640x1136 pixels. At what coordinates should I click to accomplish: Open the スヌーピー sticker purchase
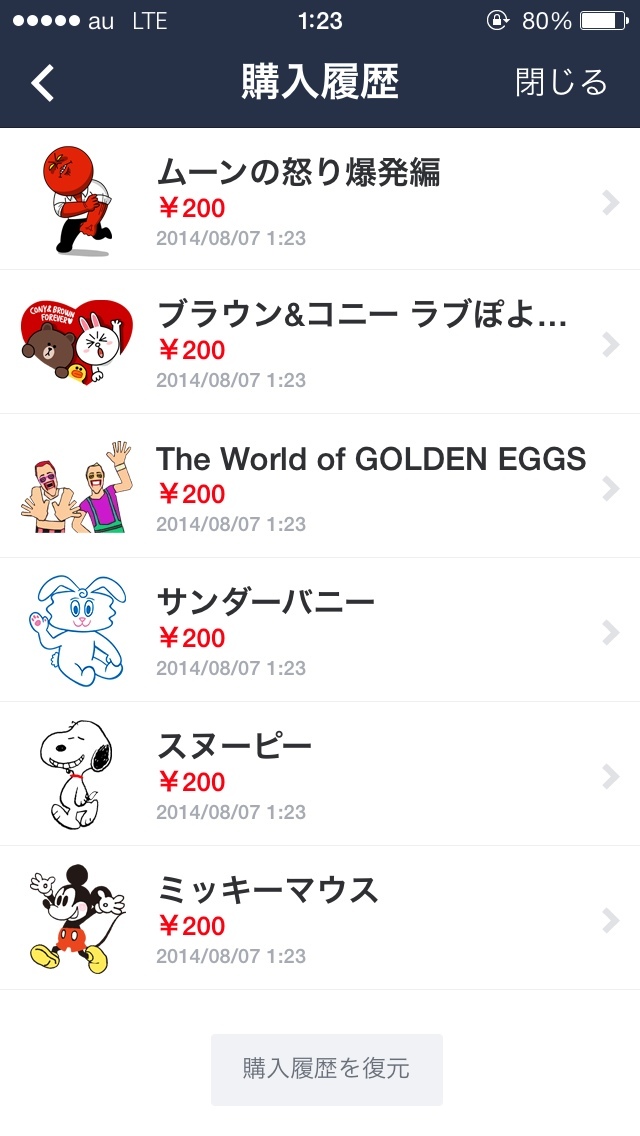320,775
